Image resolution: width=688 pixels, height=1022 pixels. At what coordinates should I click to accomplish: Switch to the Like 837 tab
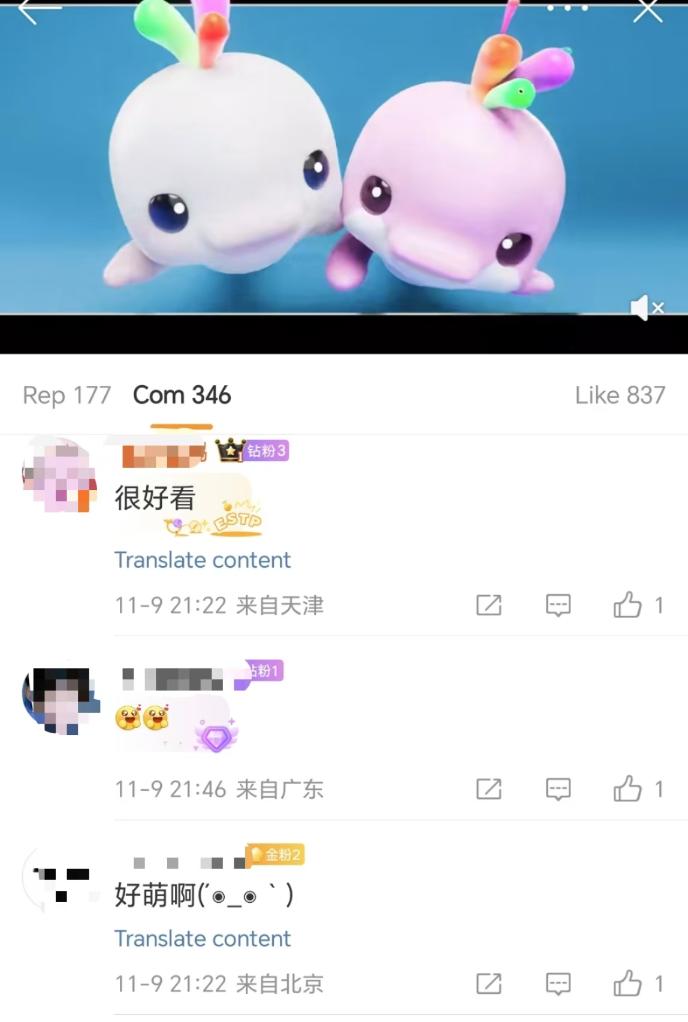pyautogui.click(x=620, y=395)
